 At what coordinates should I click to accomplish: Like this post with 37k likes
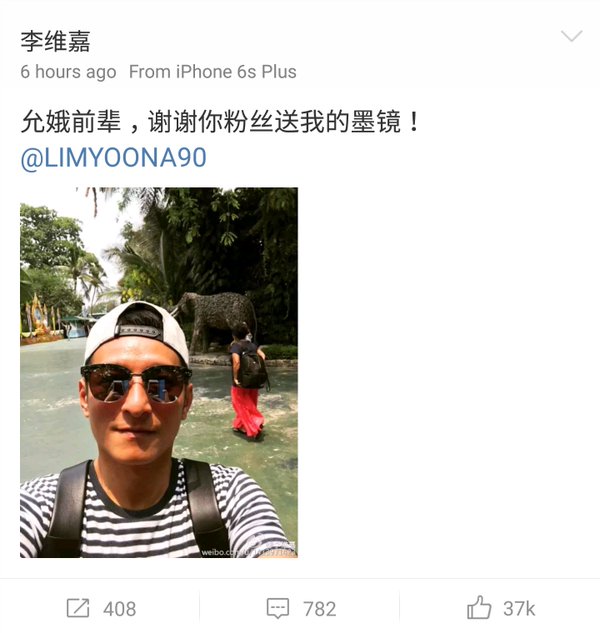(500, 608)
